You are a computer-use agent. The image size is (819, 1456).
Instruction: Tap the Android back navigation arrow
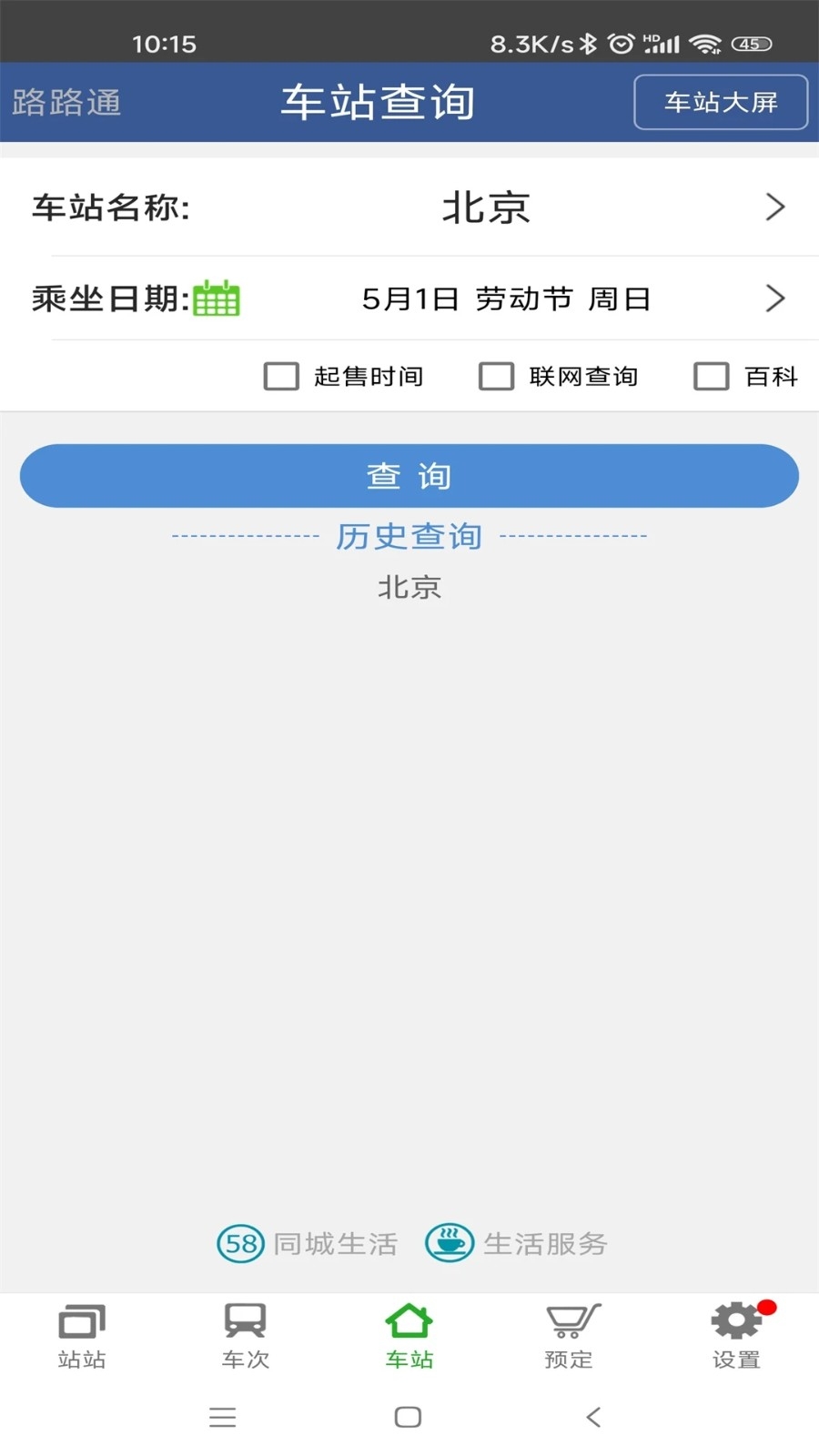coord(593,1417)
